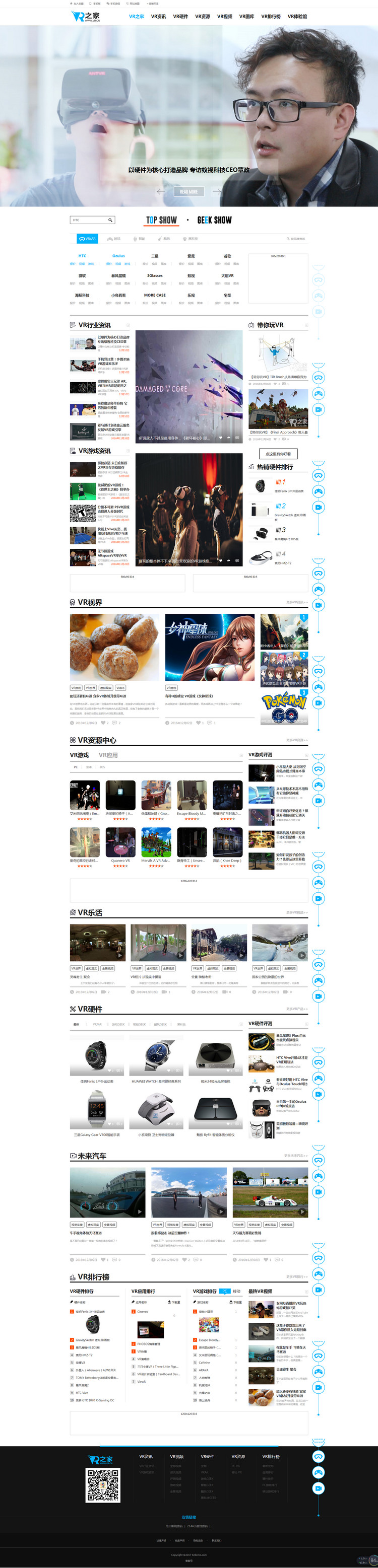Screen dimensions: 378x1568
Task: Switch to the 游戏 category tab
Action: [x=114, y=239]
